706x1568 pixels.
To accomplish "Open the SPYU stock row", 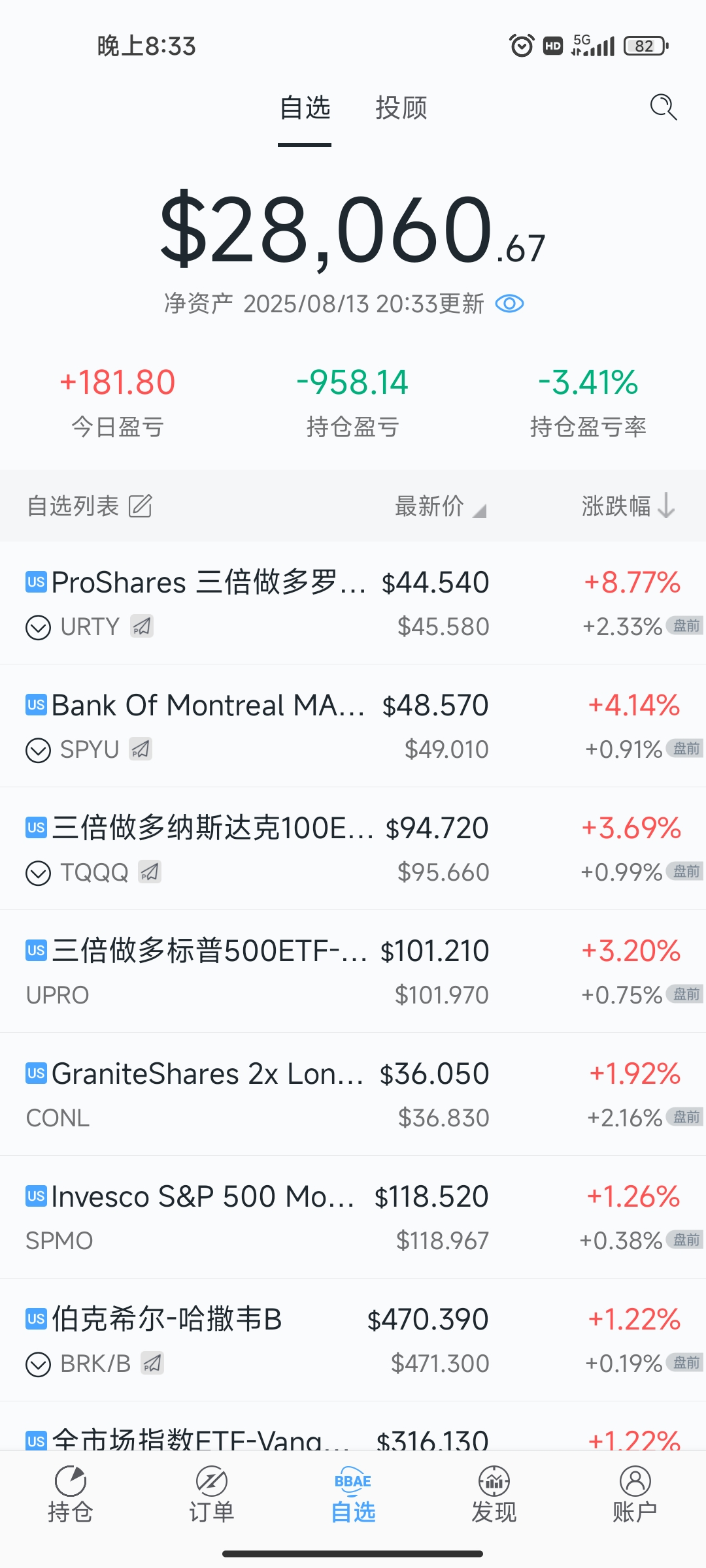I will [353, 726].
